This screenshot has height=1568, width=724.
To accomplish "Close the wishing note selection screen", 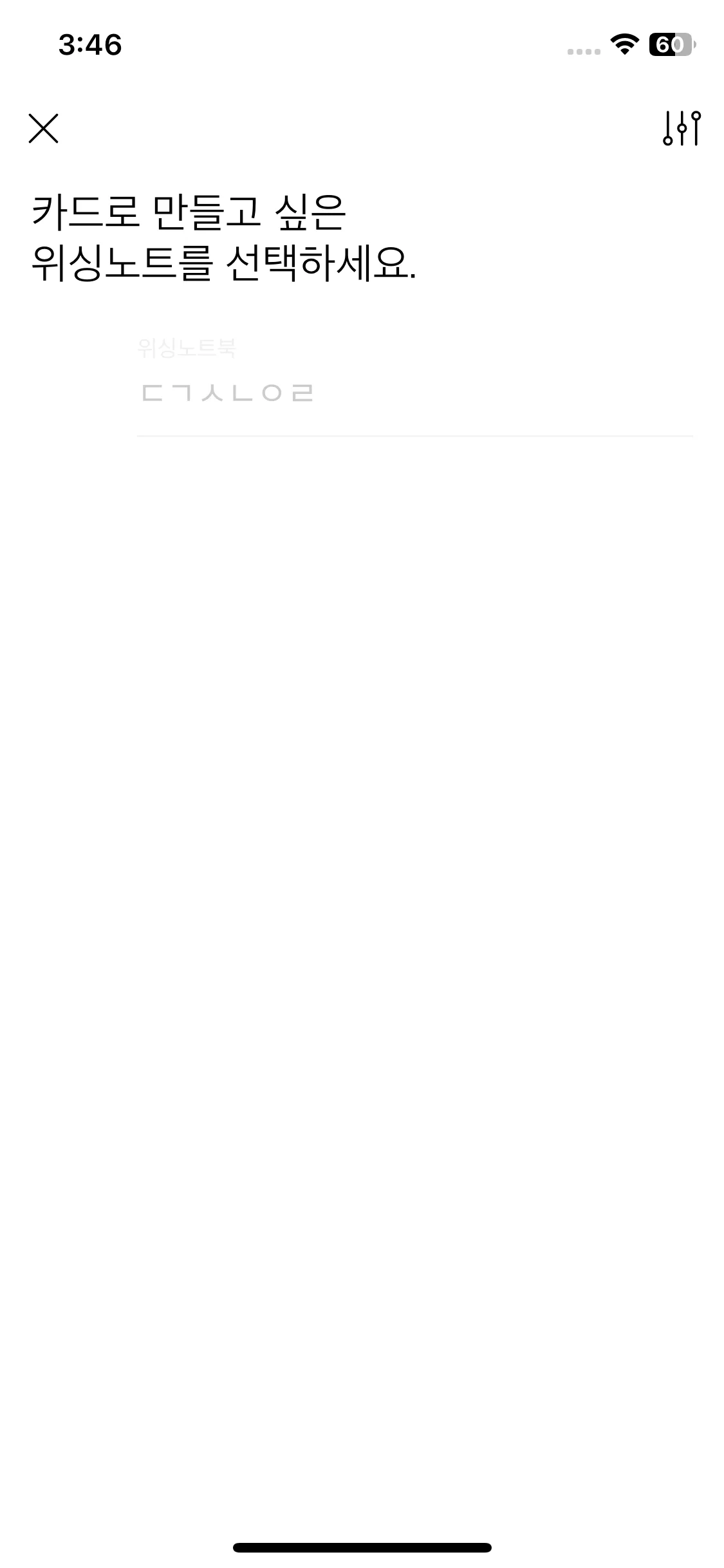I will pyautogui.click(x=43, y=128).
